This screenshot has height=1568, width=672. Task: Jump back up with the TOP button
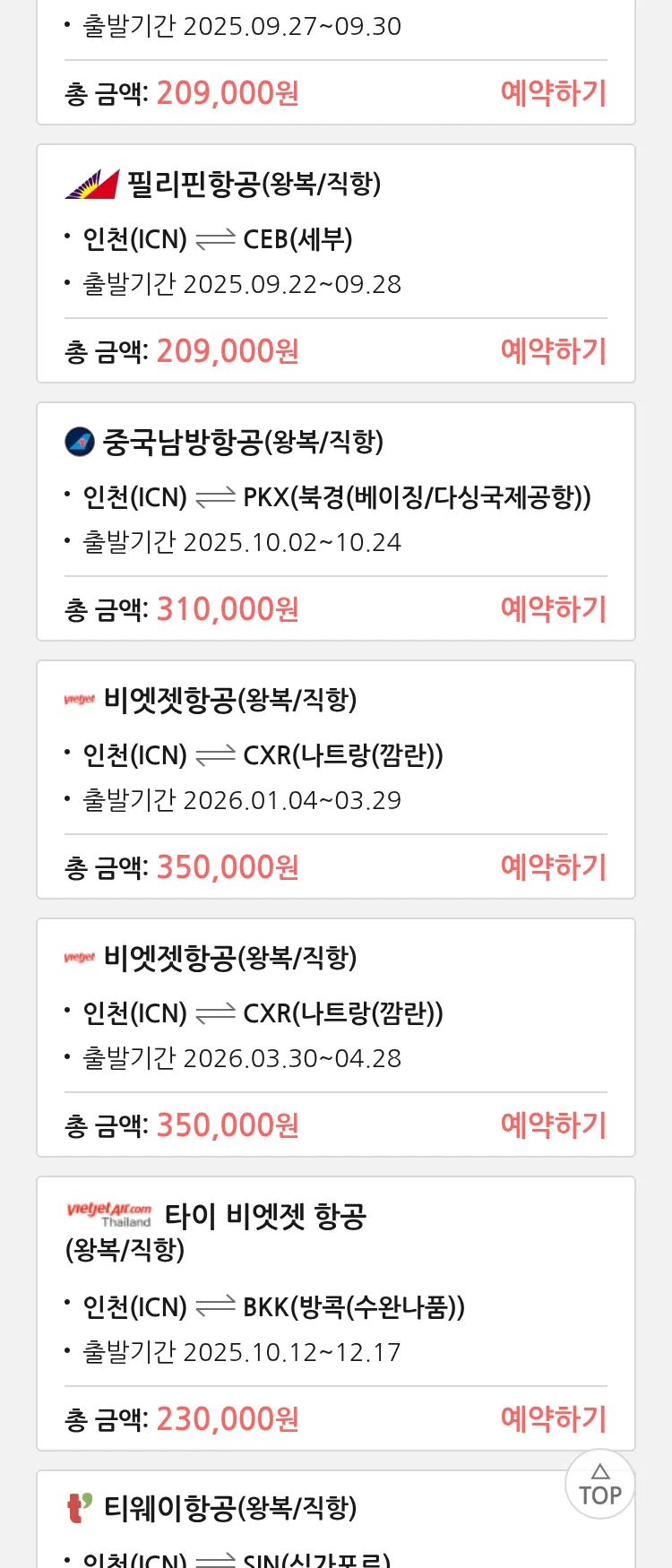pos(600,1485)
